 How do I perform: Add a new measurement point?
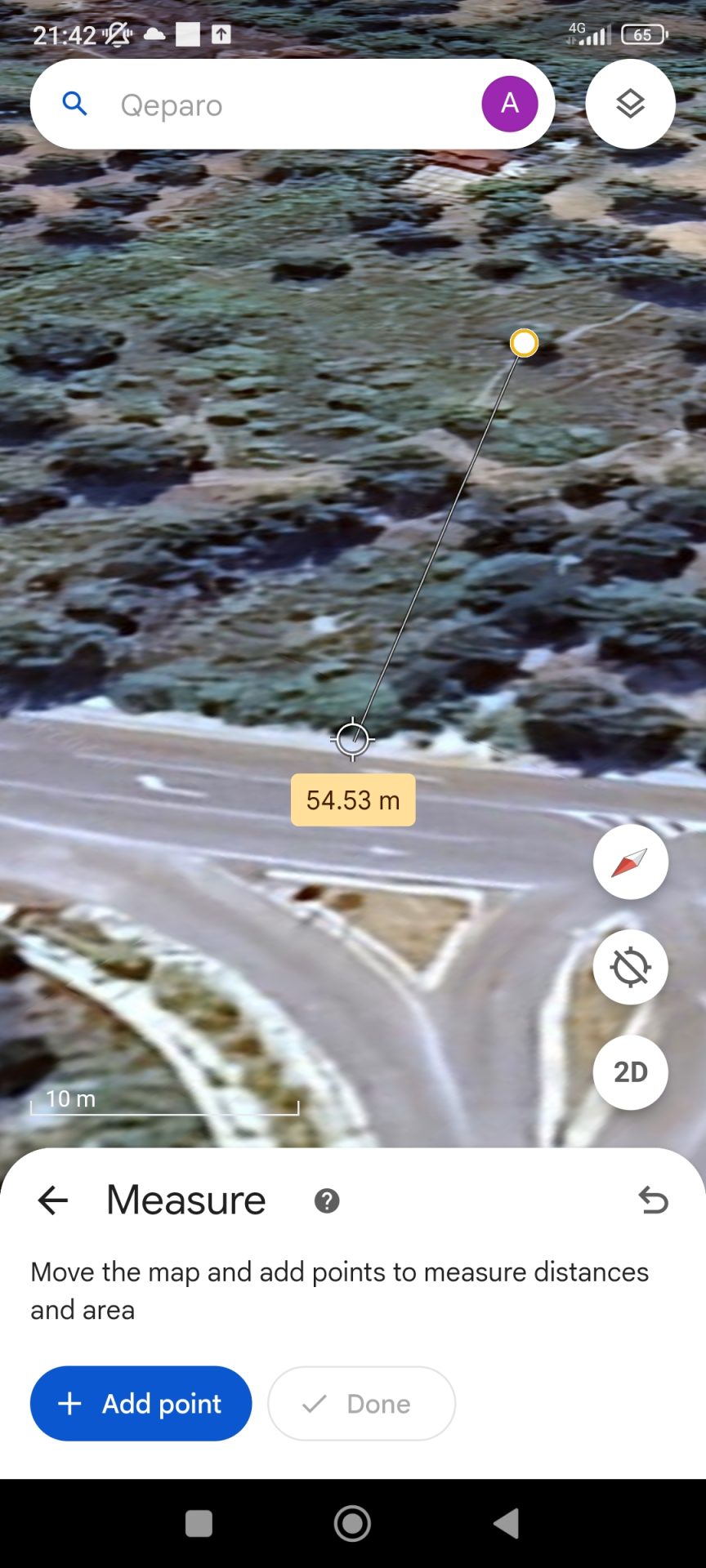coord(141,1404)
